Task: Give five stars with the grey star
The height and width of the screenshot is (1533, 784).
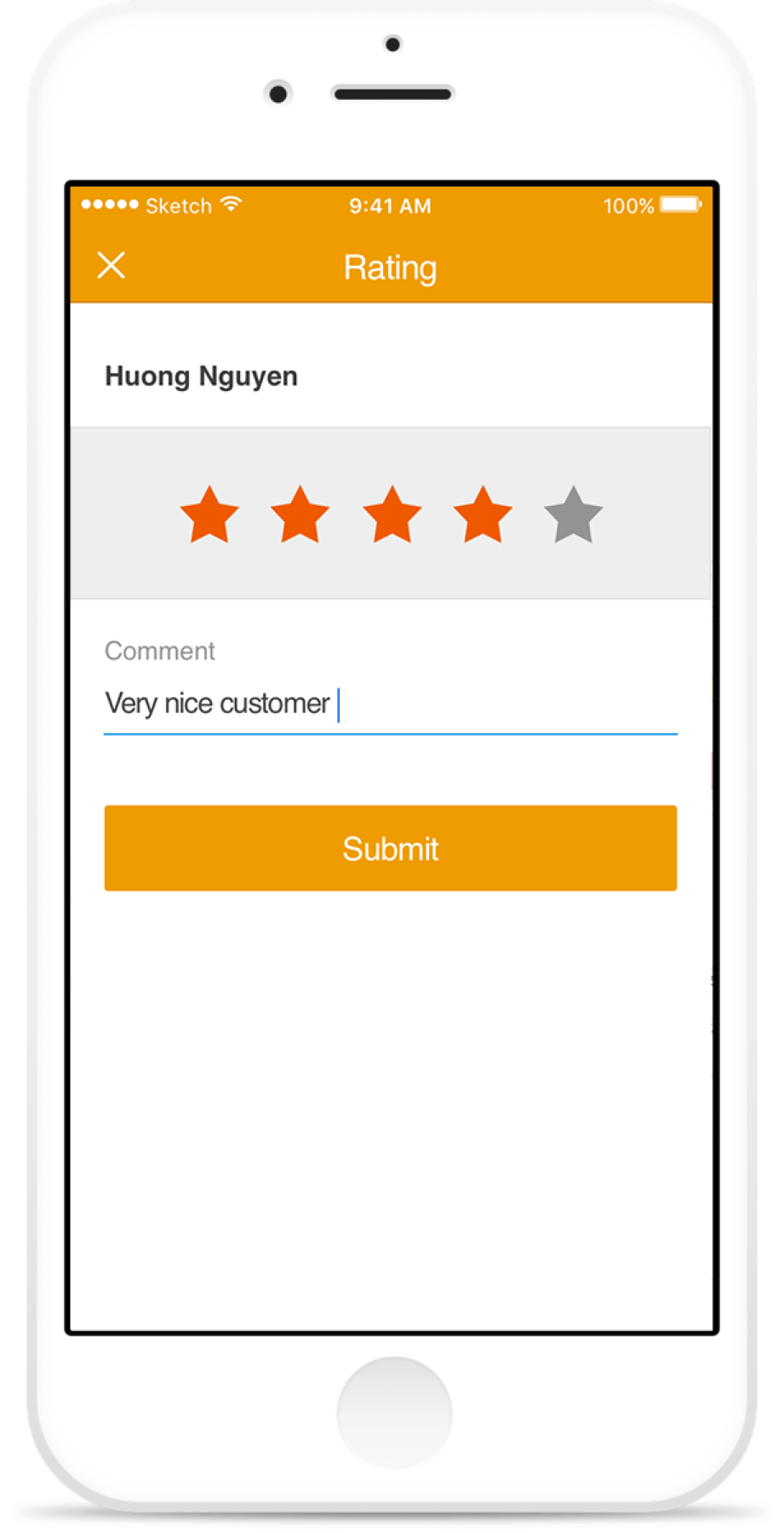Action: tap(573, 515)
